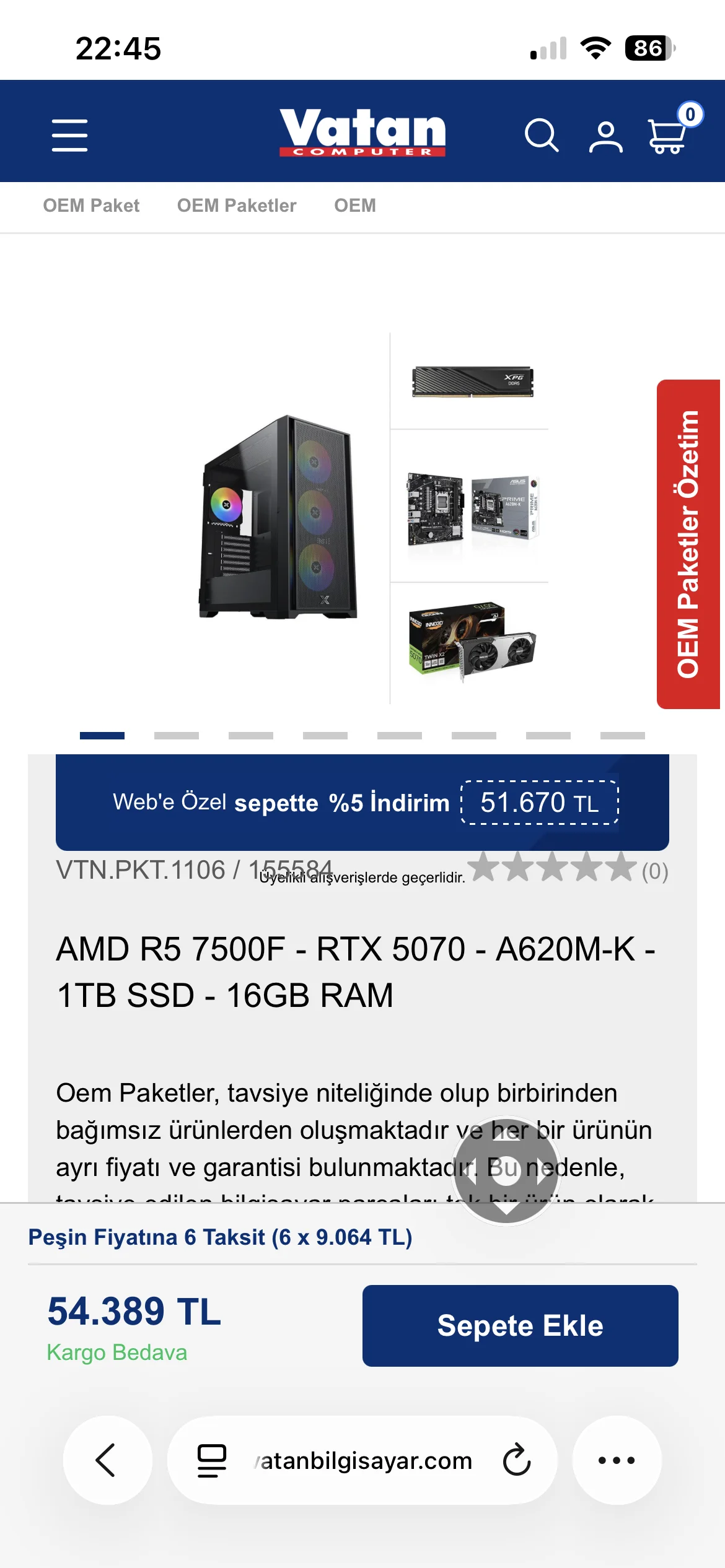This screenshot has height=1568, width=725.
Task: Open the OEM Paketler Özetim side tab
Action: click(x=688, y=544)
